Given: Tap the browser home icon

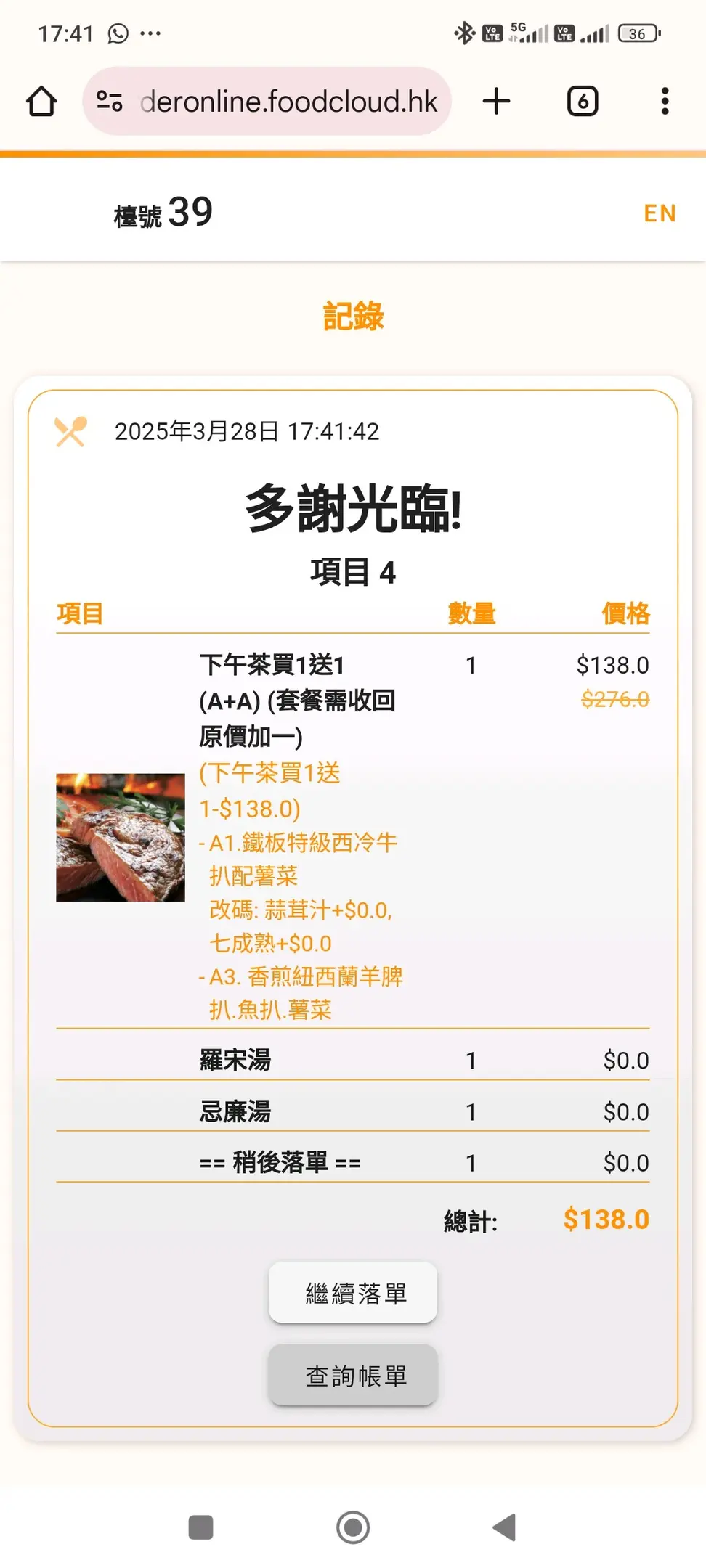Looking at the screenshot, I should [x=41, y=102].
